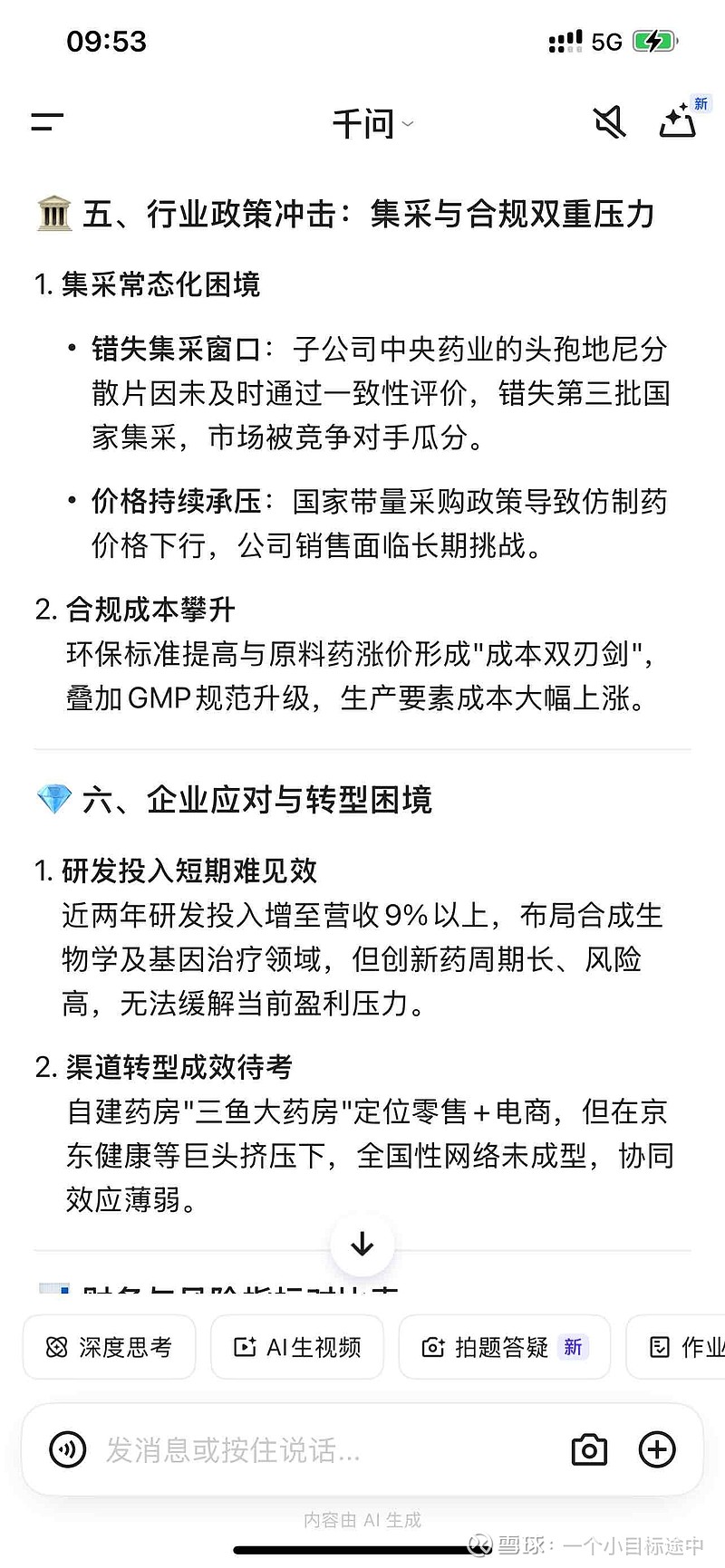Viewport: 725px width, 1568px height.
Task: Select the 深度思考 icon
Action: coord(57,1347)
